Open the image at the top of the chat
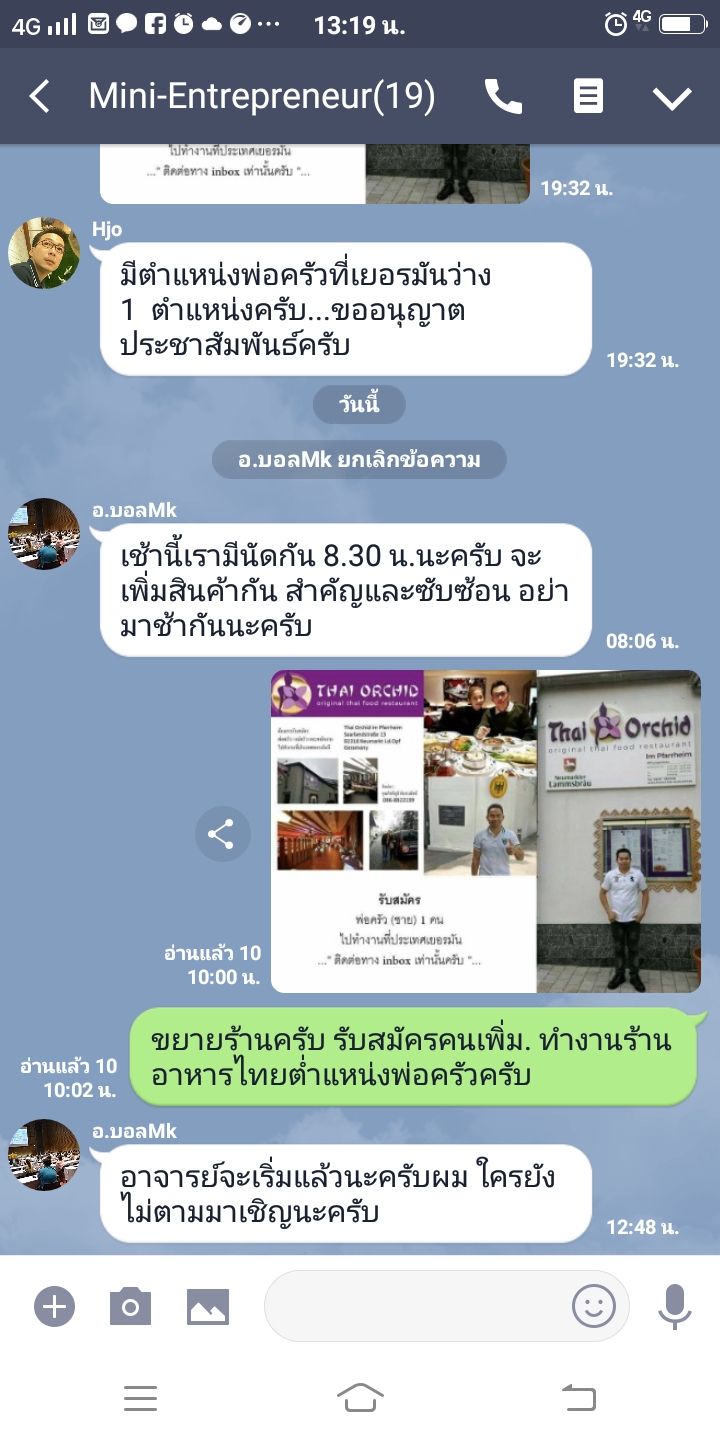 tap(315, 173)
